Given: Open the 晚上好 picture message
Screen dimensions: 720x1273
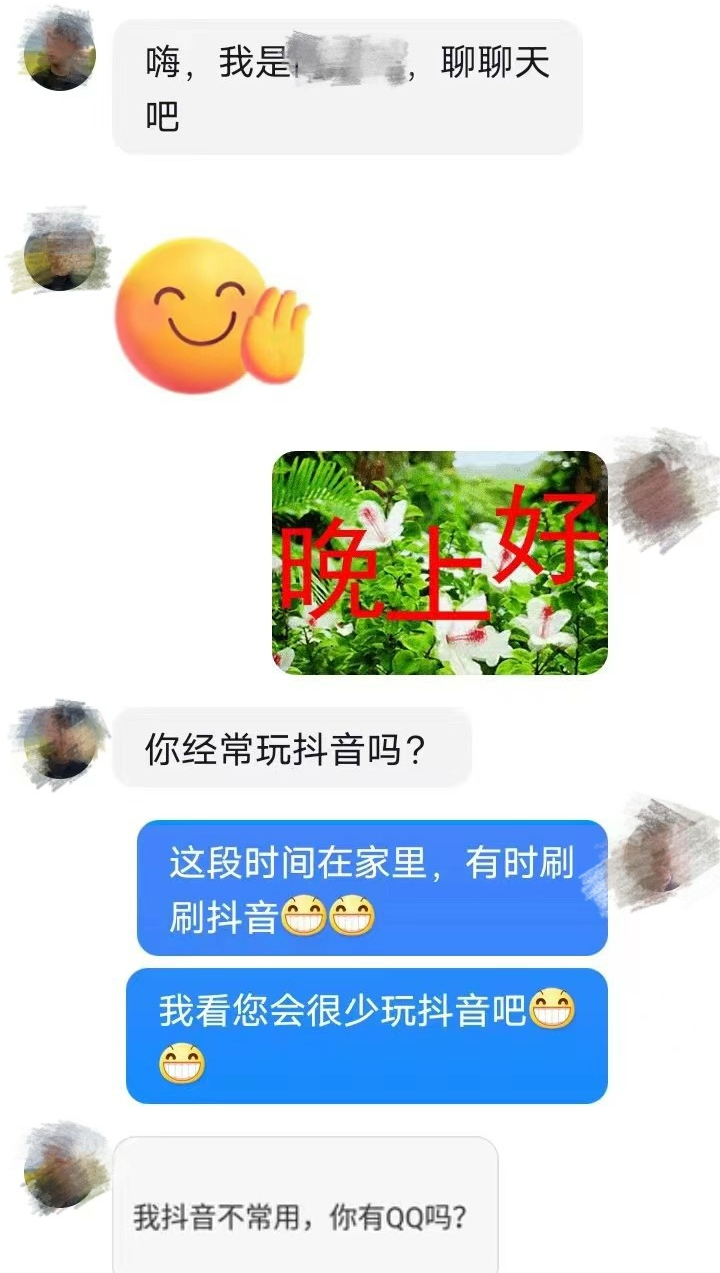Looking at the screenshot, I should (x=440, y=562).
